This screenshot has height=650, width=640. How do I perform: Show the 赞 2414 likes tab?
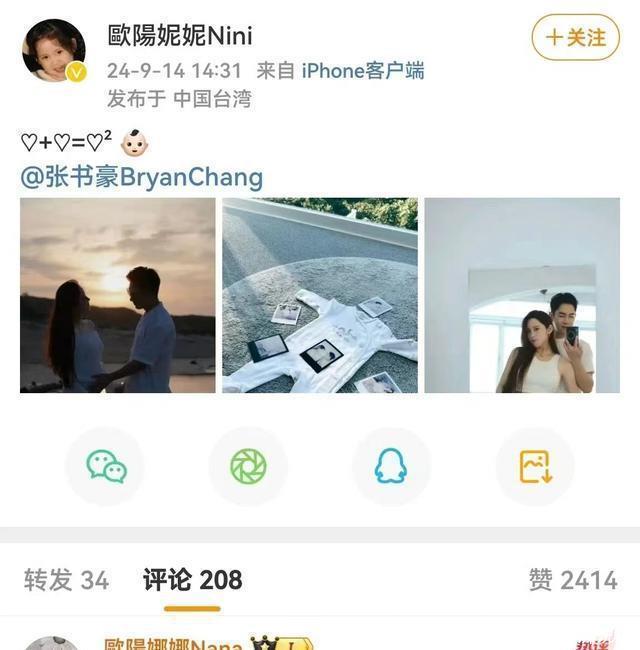click(x=573, y=580)
